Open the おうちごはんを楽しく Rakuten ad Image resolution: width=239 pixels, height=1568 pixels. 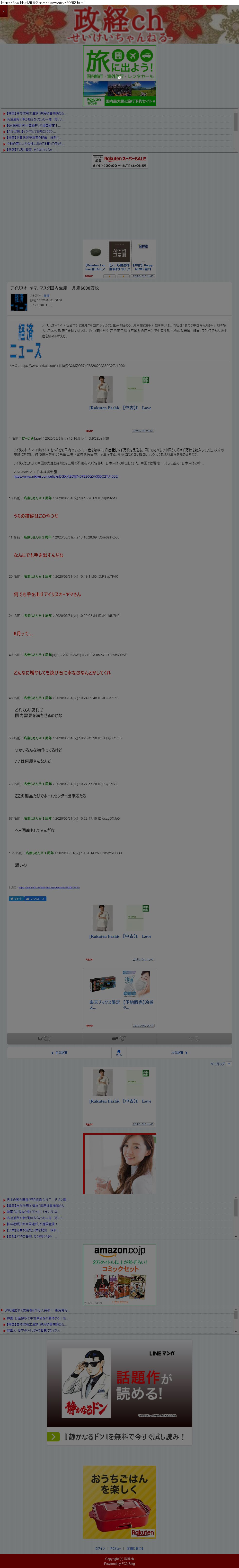coord(119,1501)
